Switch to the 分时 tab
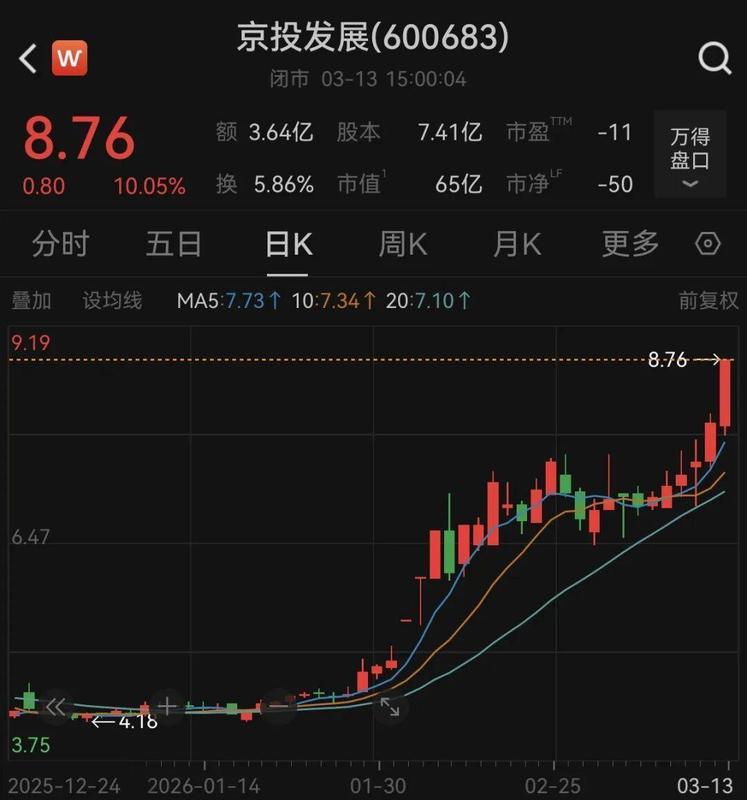747x800 pixels. tap(60, 243)
